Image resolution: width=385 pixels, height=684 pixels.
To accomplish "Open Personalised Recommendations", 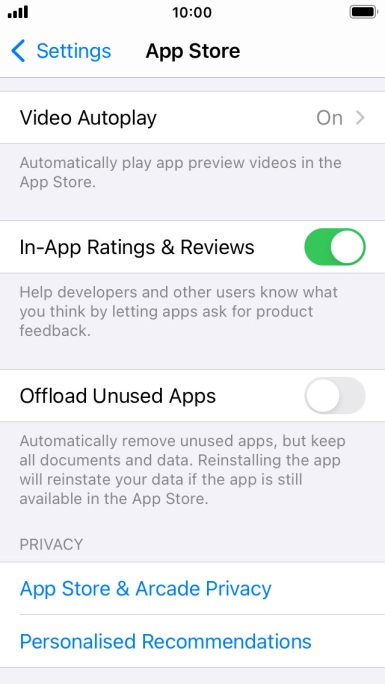I will (166, 641).
